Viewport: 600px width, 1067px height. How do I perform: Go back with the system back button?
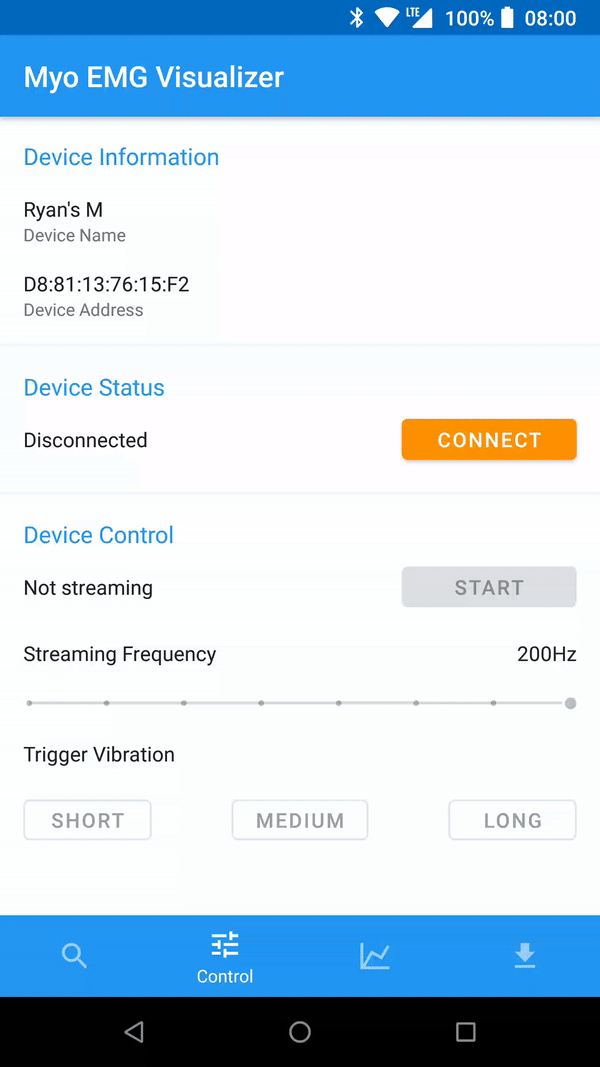134,1032
